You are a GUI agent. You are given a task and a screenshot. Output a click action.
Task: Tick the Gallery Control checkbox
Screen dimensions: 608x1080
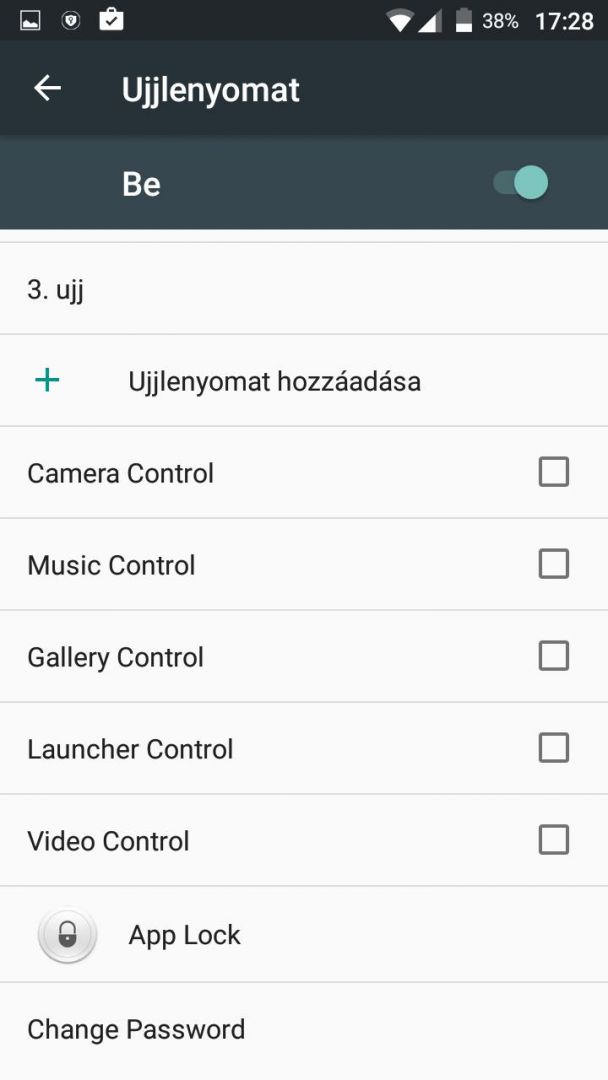tap(554, 656)
